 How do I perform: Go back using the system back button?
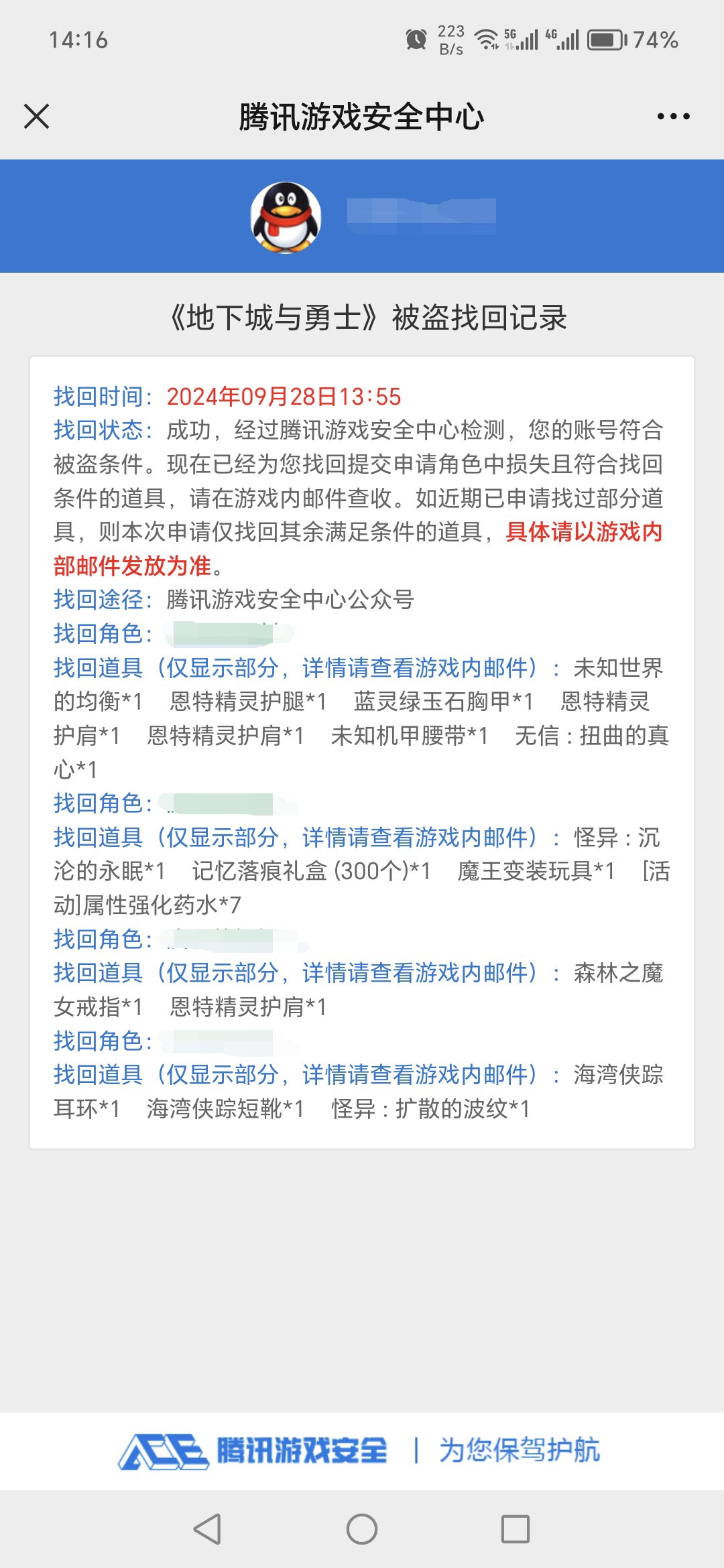coord(207,1529)
